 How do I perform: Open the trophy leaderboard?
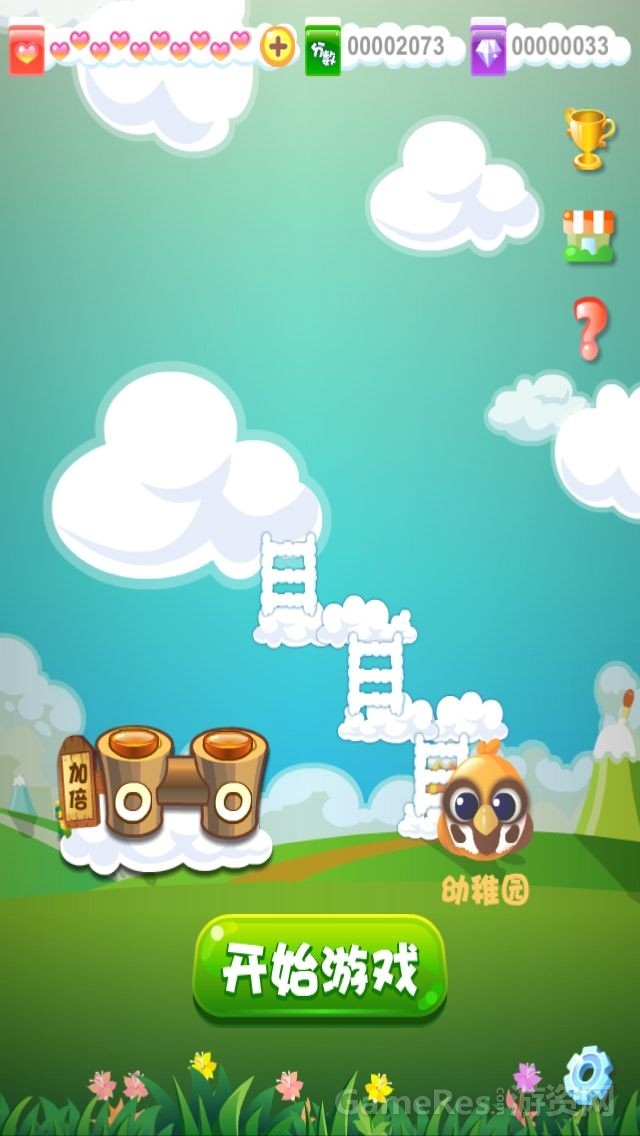(588, 138)
